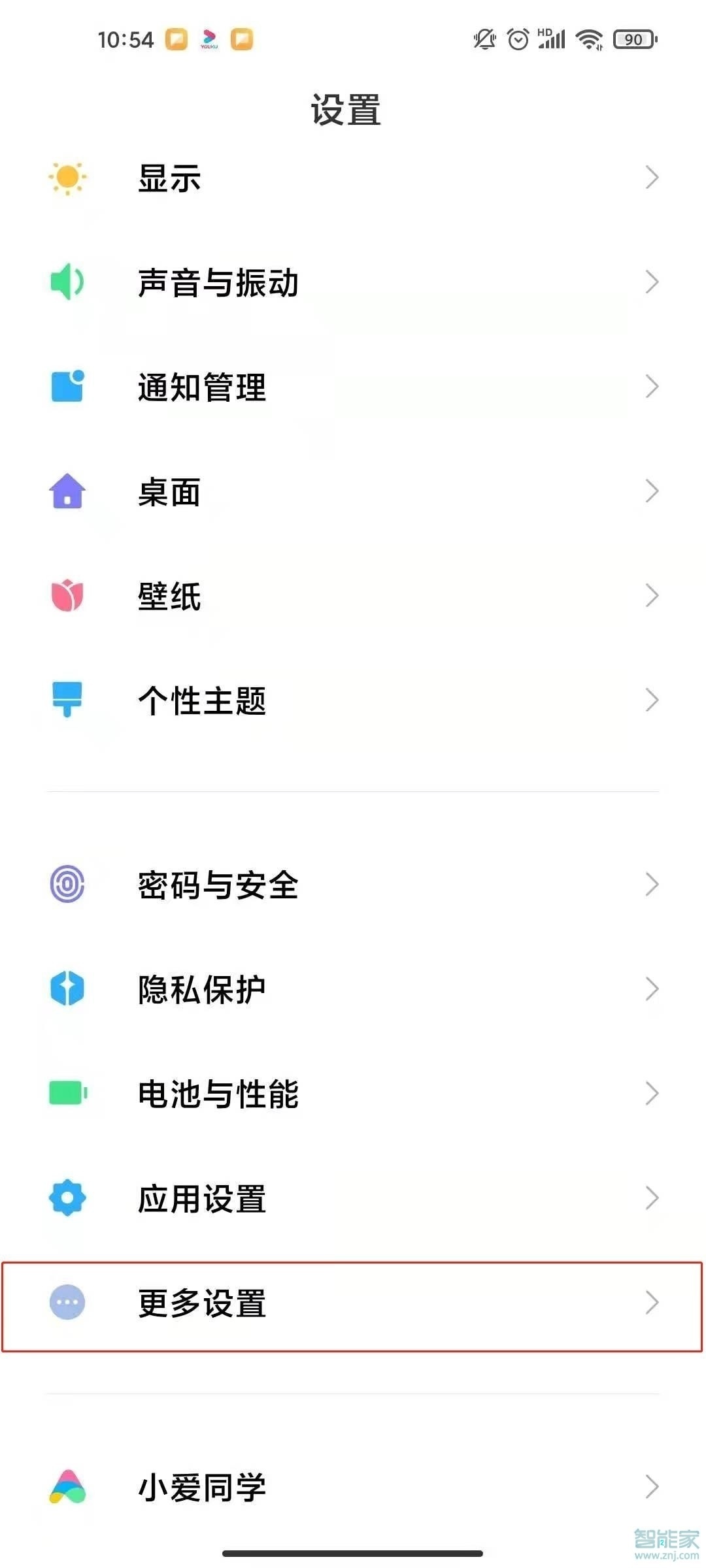Open the 电池与性能 settings entry
This screenshot has width=706, height=1568.
point(218,1093)
